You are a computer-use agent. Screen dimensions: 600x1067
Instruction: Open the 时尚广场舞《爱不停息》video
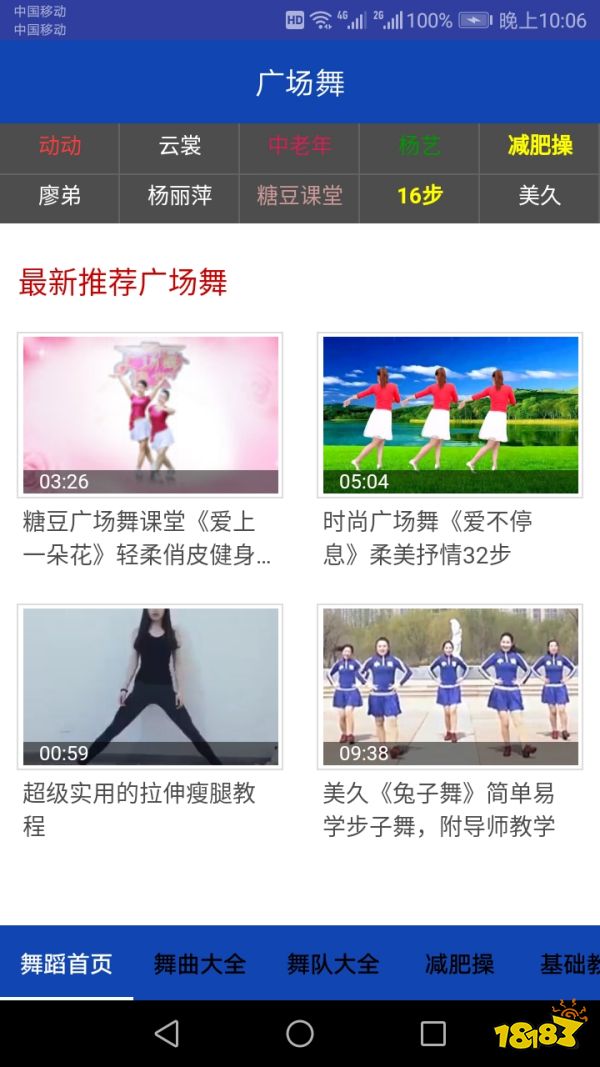pyautogui.click(x=450, y=415)
